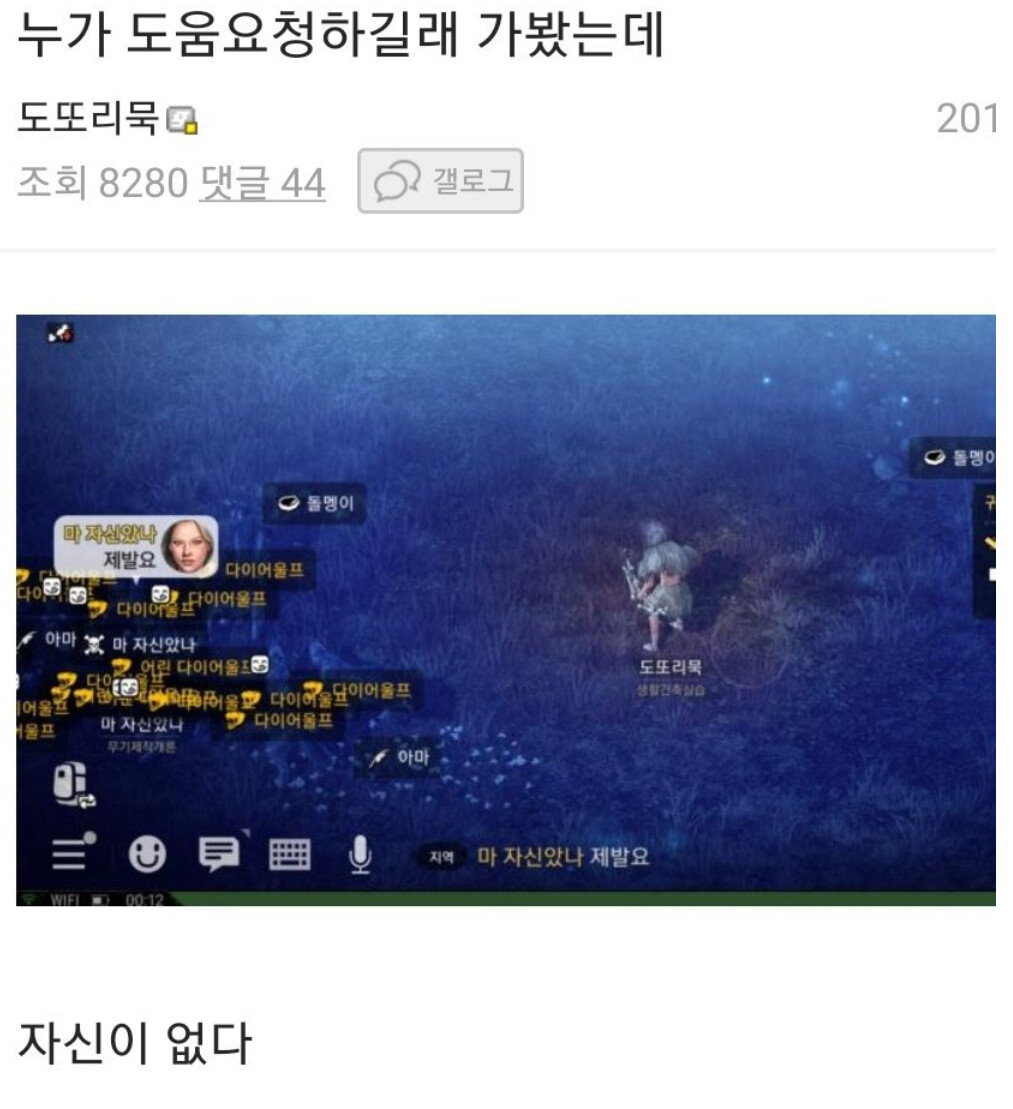1013x1109 pixels.
Task: Open the game screenshot image
Action: pos(505,610)
